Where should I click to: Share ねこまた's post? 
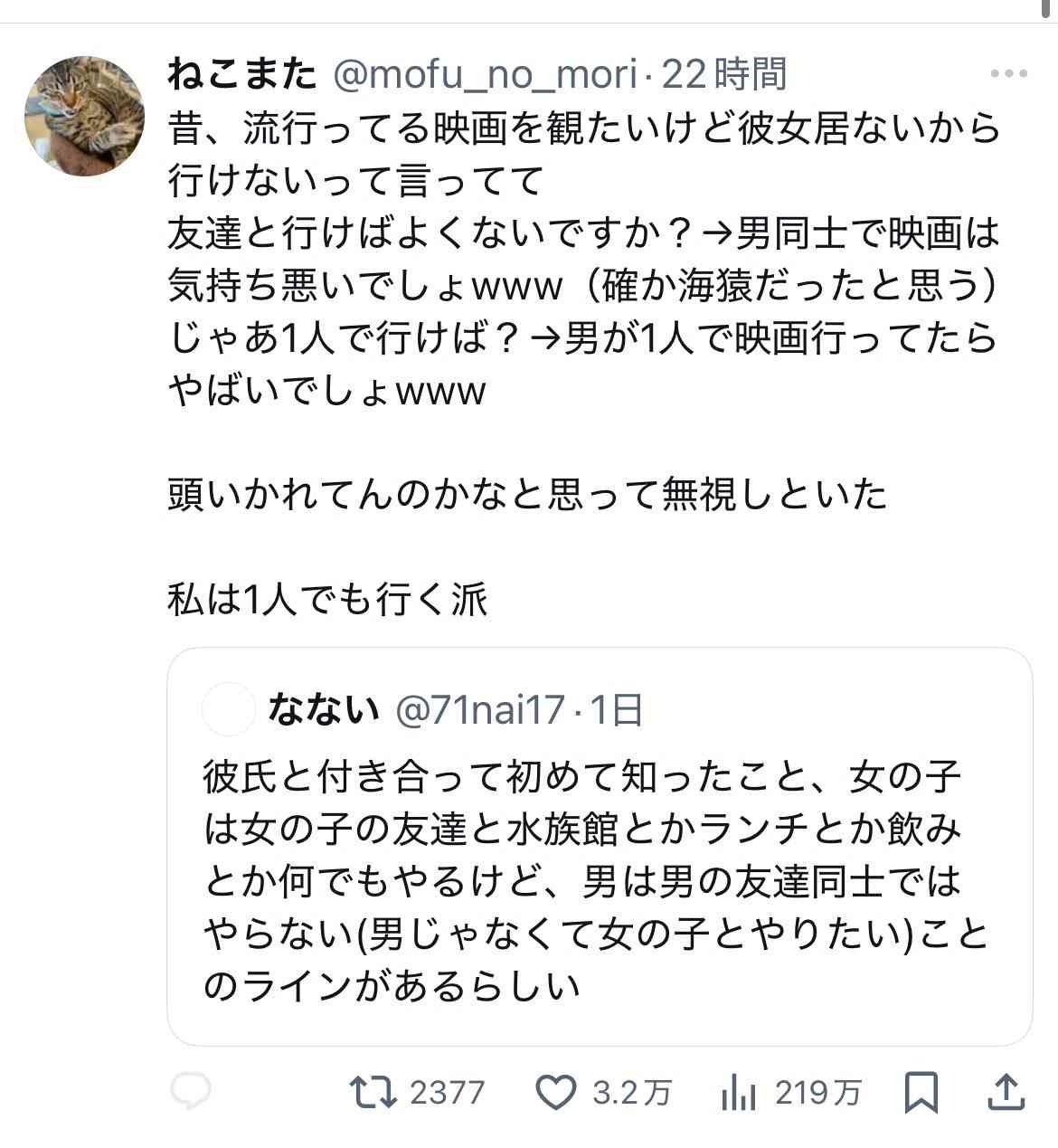[1006, 1093]
